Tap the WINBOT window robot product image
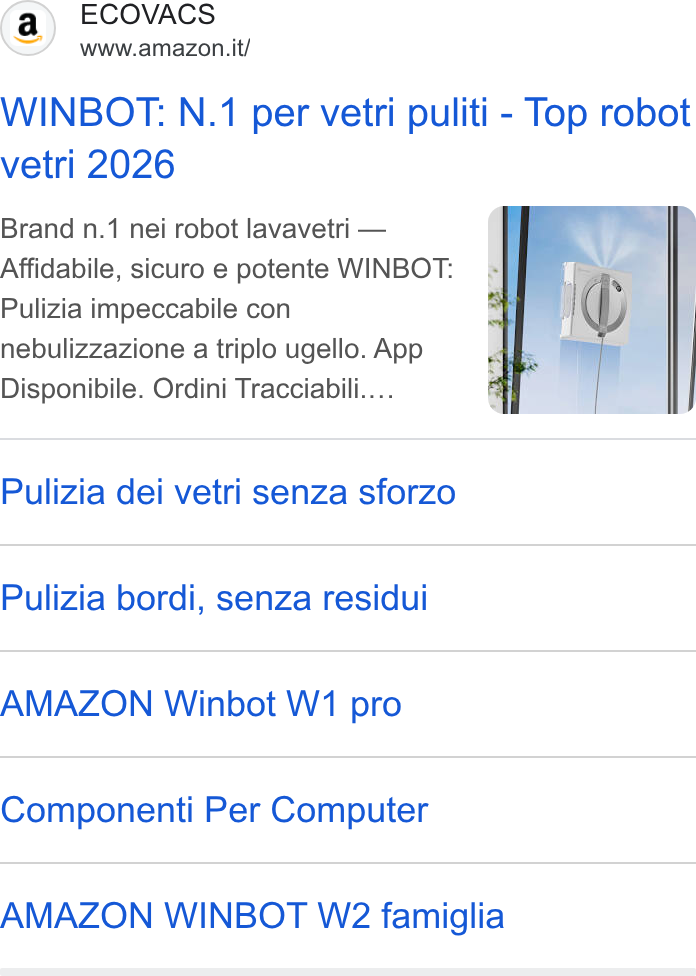 point(591,309)
